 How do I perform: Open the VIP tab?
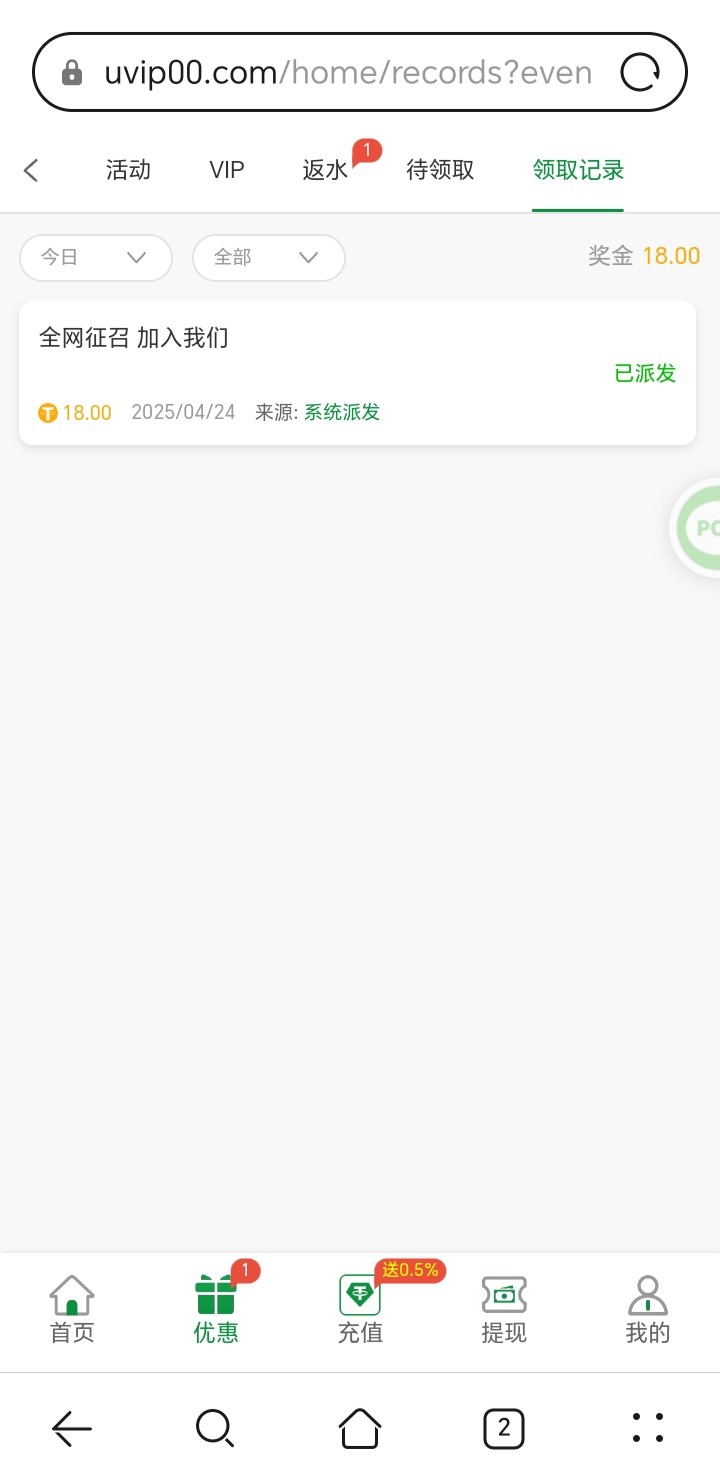(x=227, y=170)
